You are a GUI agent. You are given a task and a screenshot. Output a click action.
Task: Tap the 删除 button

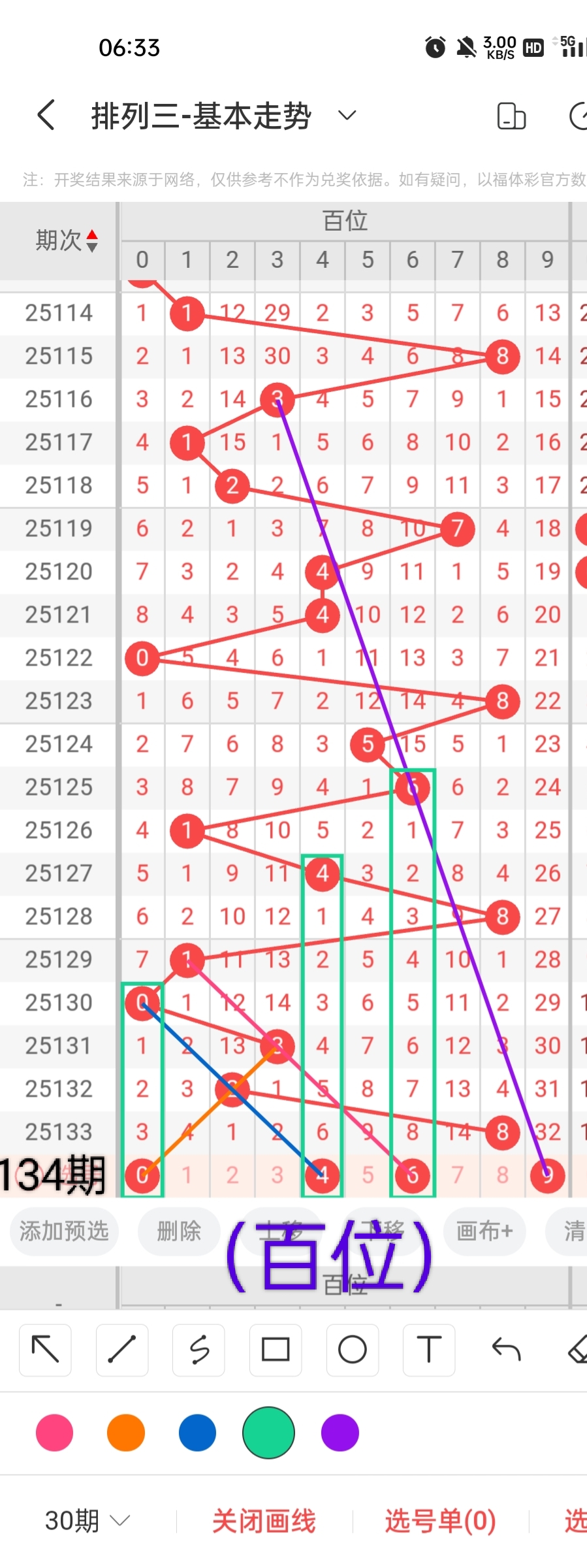(178, 1231)
